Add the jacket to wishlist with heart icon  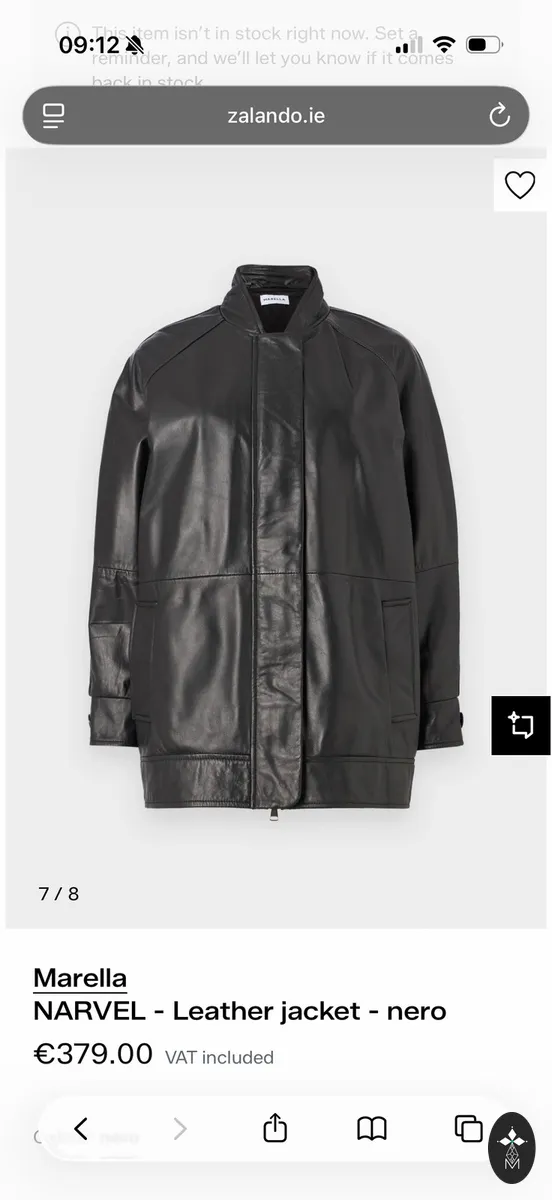(520, 185)
